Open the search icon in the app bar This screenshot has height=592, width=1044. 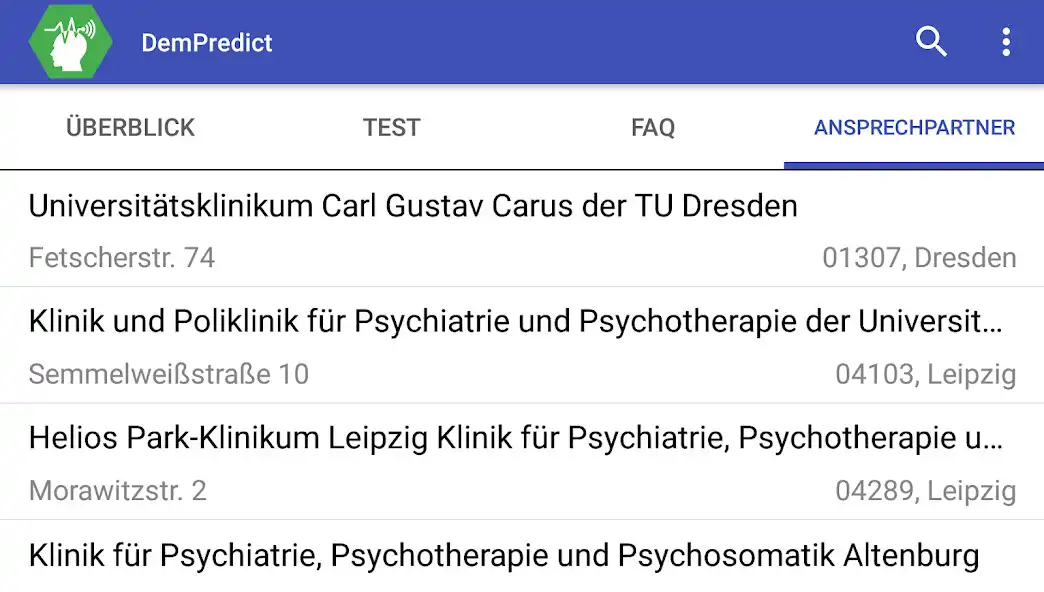(931, 42)
